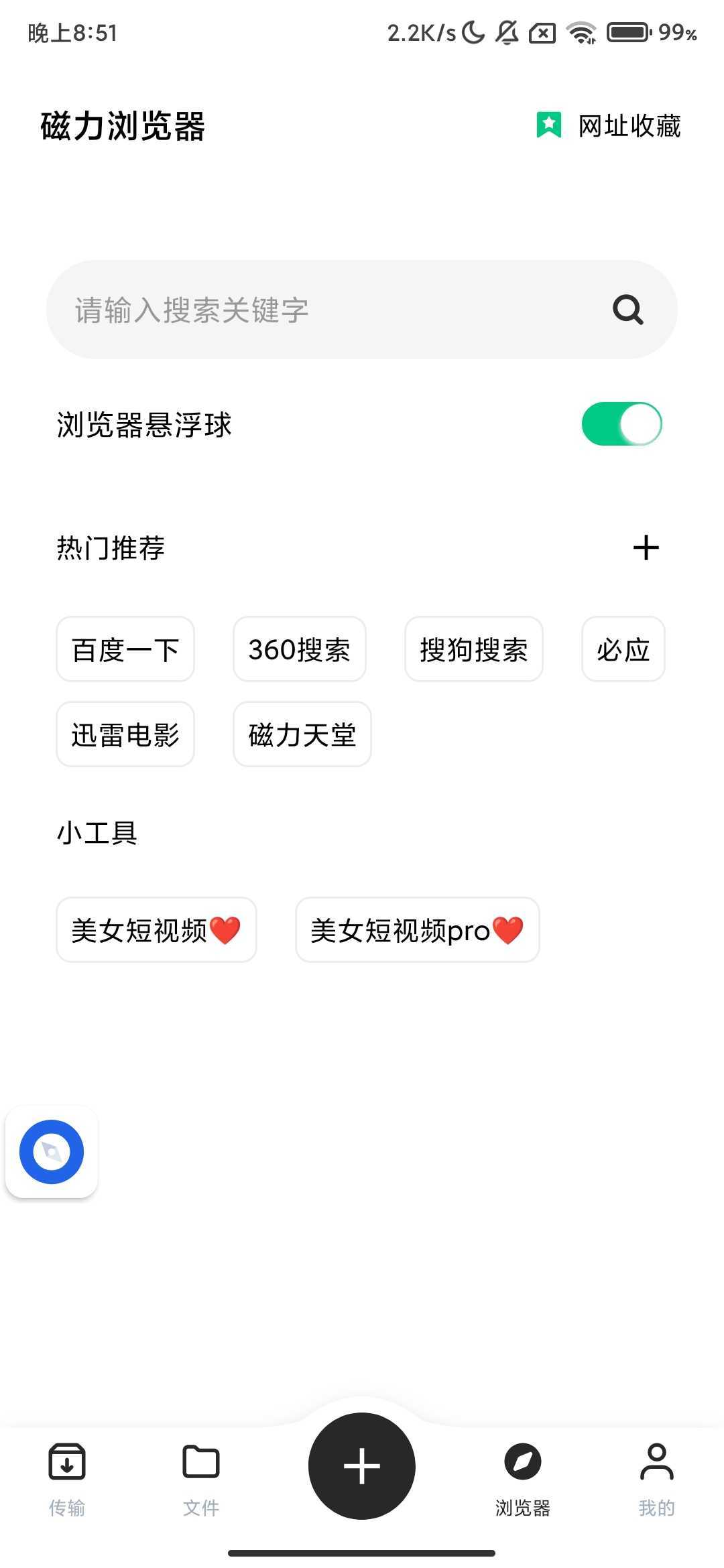Open the 磁力天堂 shortcut
Viewport: 724px width, 1568px height.
point(302,734)
